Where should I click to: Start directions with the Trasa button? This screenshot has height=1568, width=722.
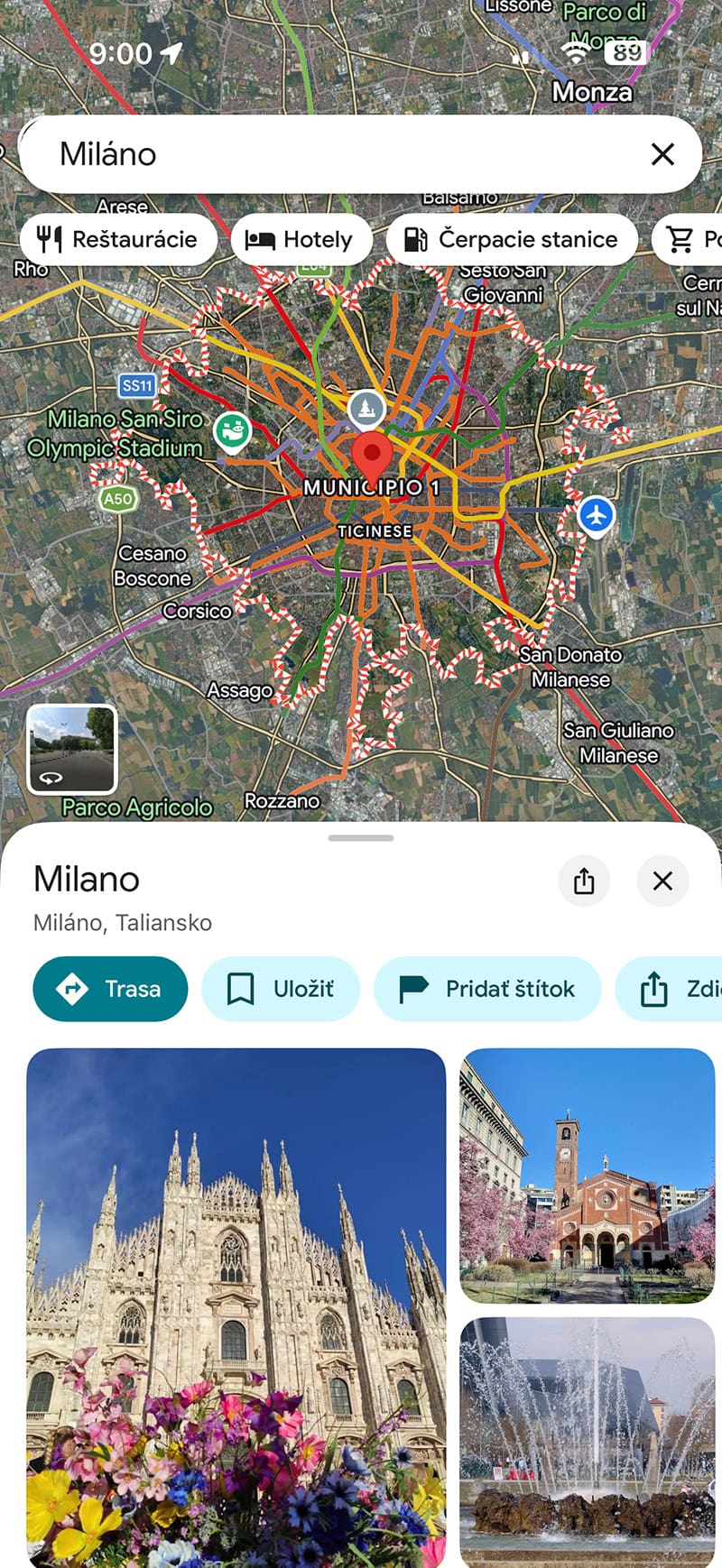[x=110, y=989]
